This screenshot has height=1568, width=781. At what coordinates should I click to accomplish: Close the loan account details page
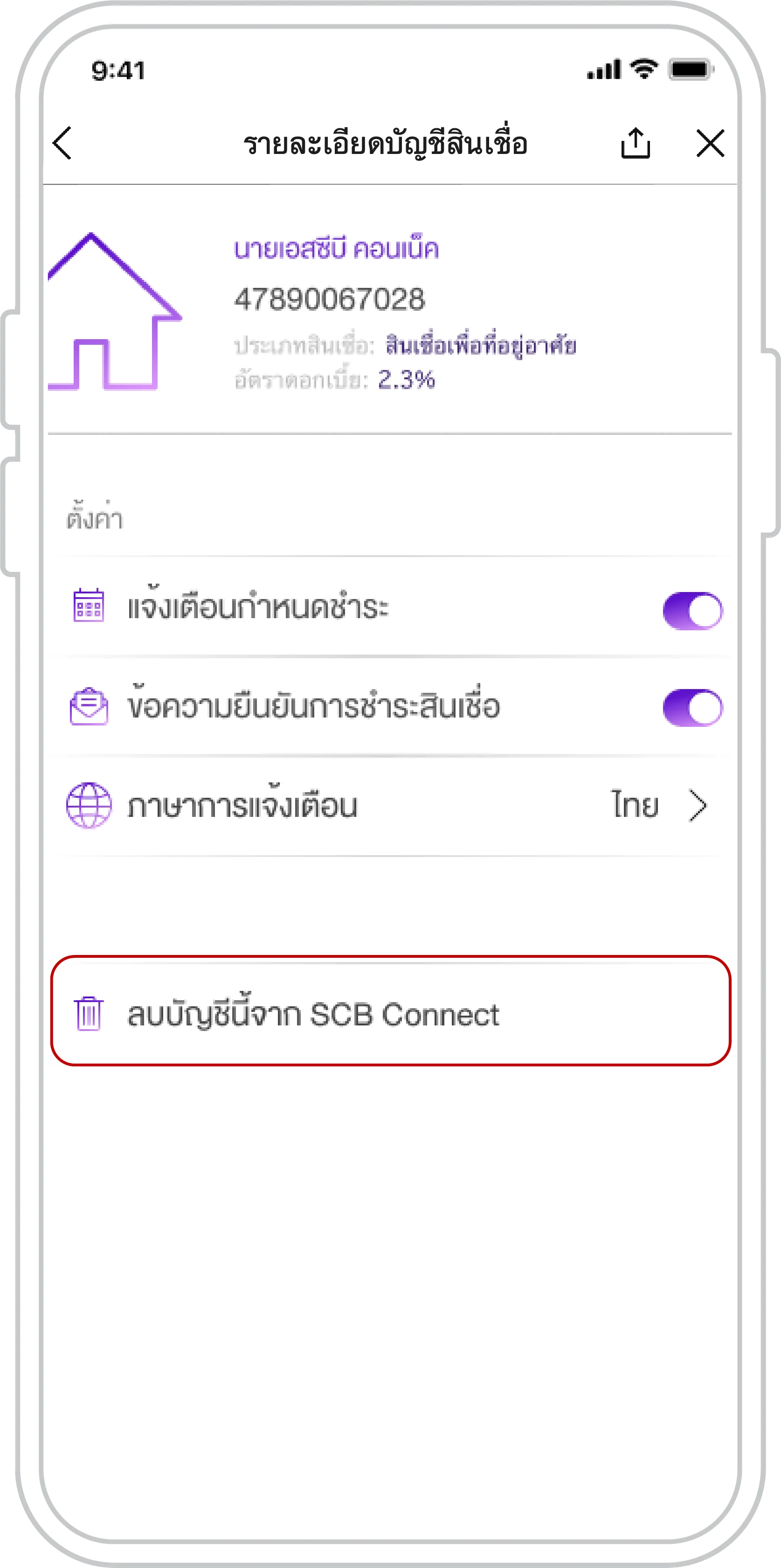pyautogui.click(x=710, y=144)
